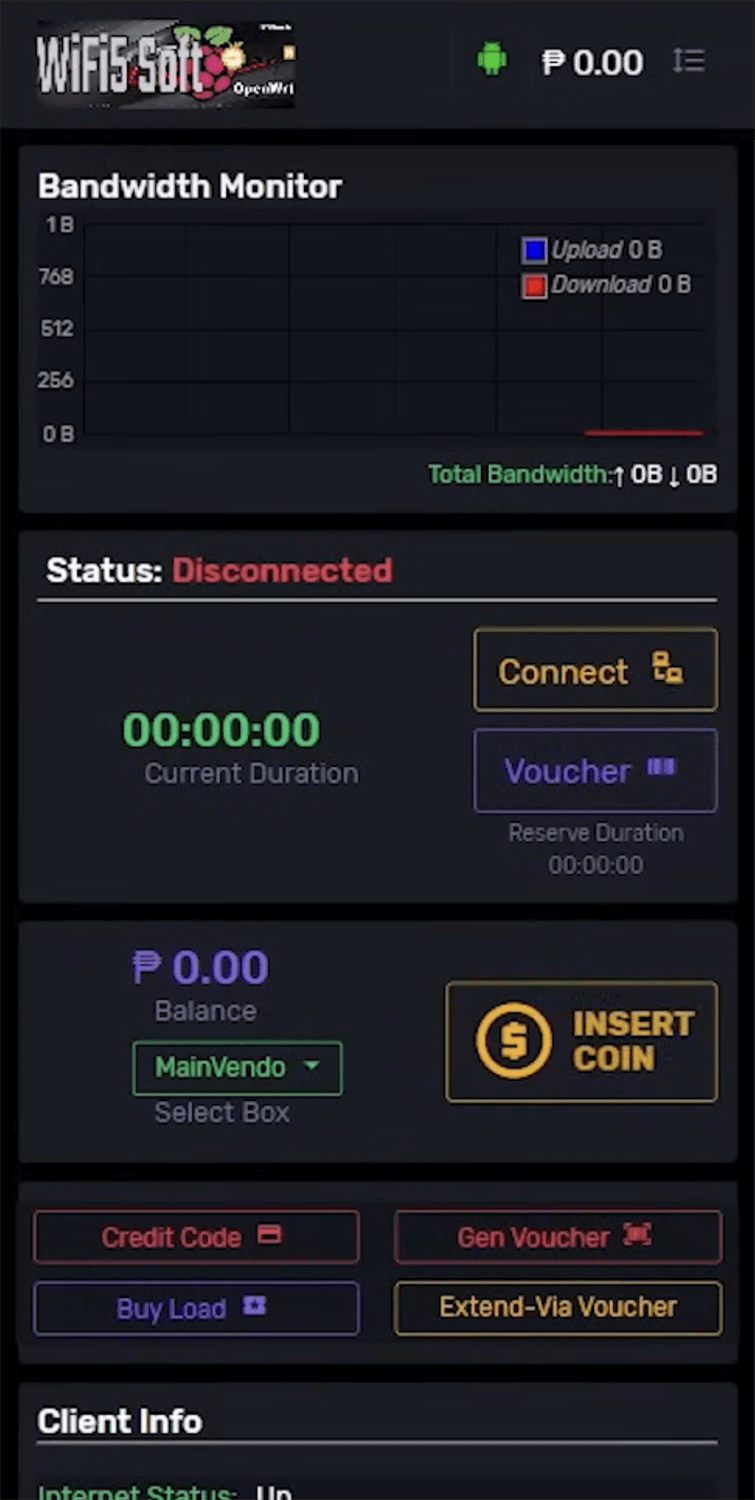
Task: Tap Insert Coin
Action: tap(581, 1041)
